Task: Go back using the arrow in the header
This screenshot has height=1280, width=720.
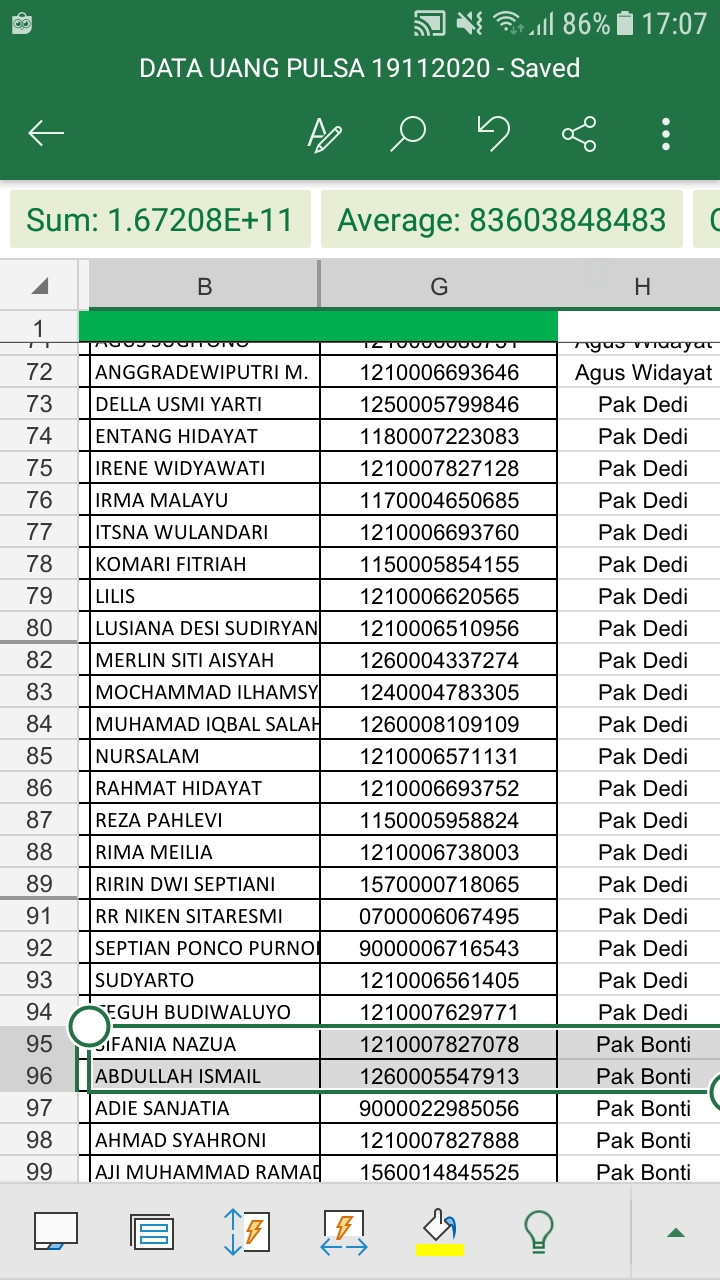Action: pos(46,133)
